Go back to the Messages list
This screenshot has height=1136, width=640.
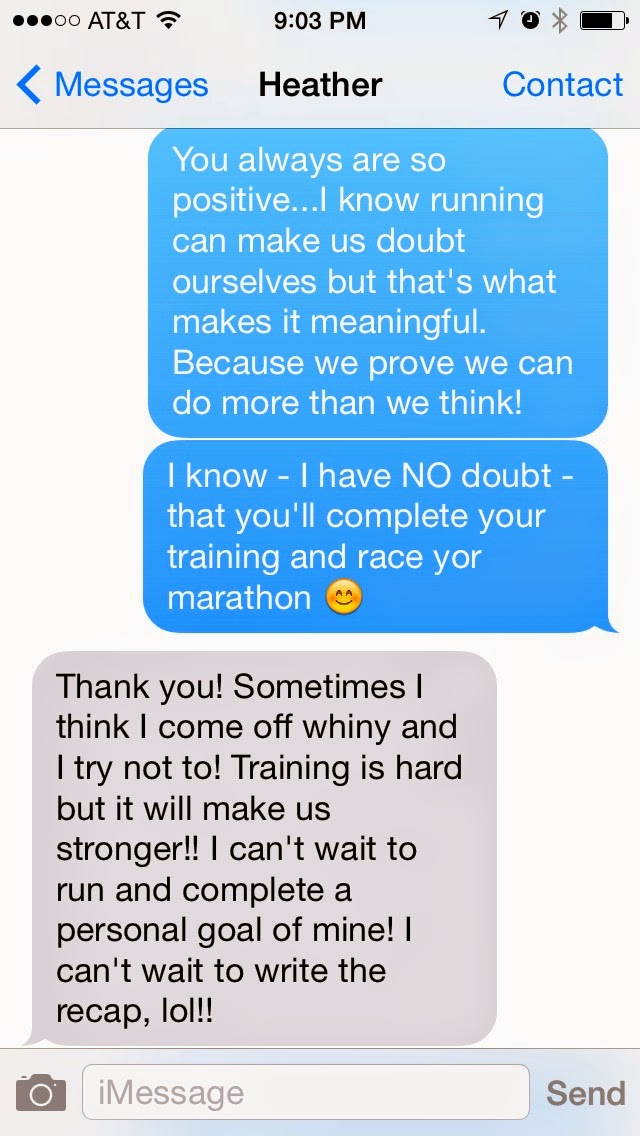[112, 86]
